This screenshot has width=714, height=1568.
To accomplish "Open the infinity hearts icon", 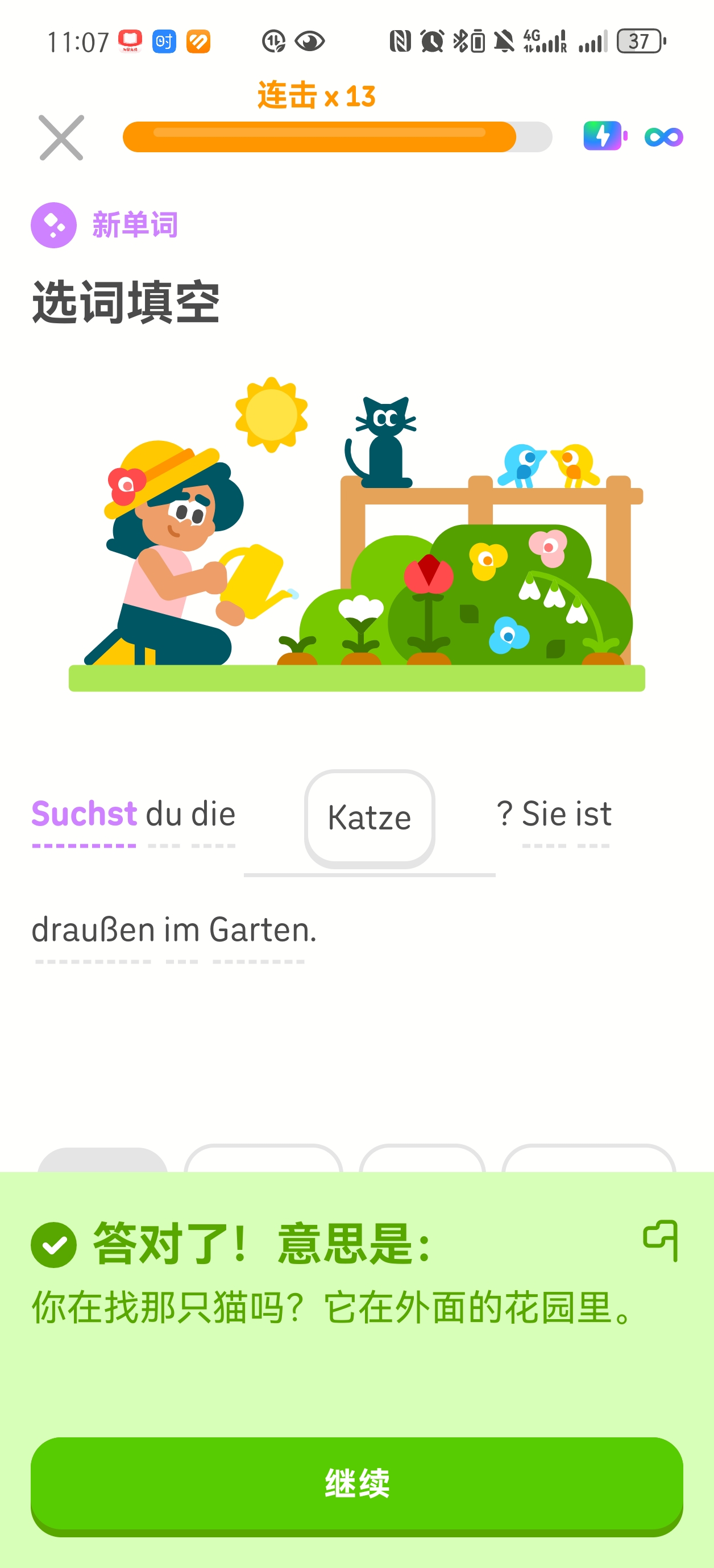I will 664,137.
